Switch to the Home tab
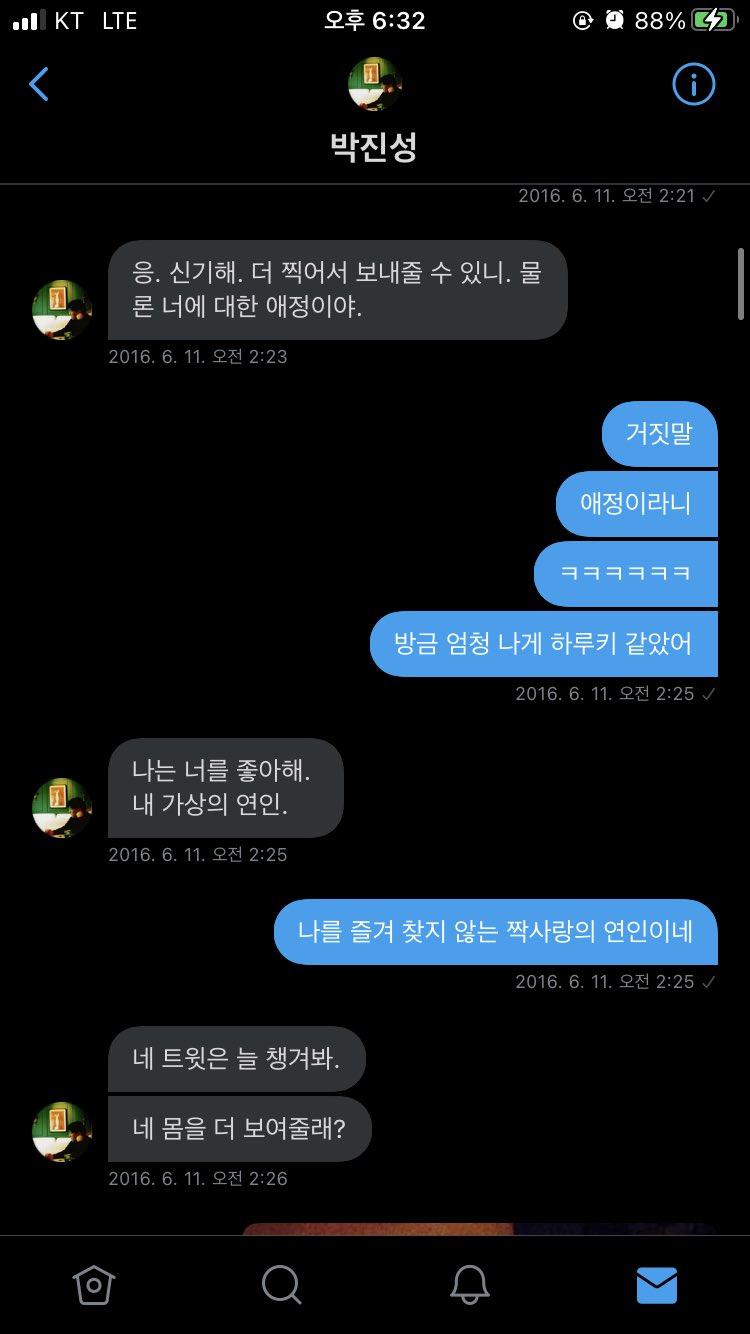 tap(94, 1285)
